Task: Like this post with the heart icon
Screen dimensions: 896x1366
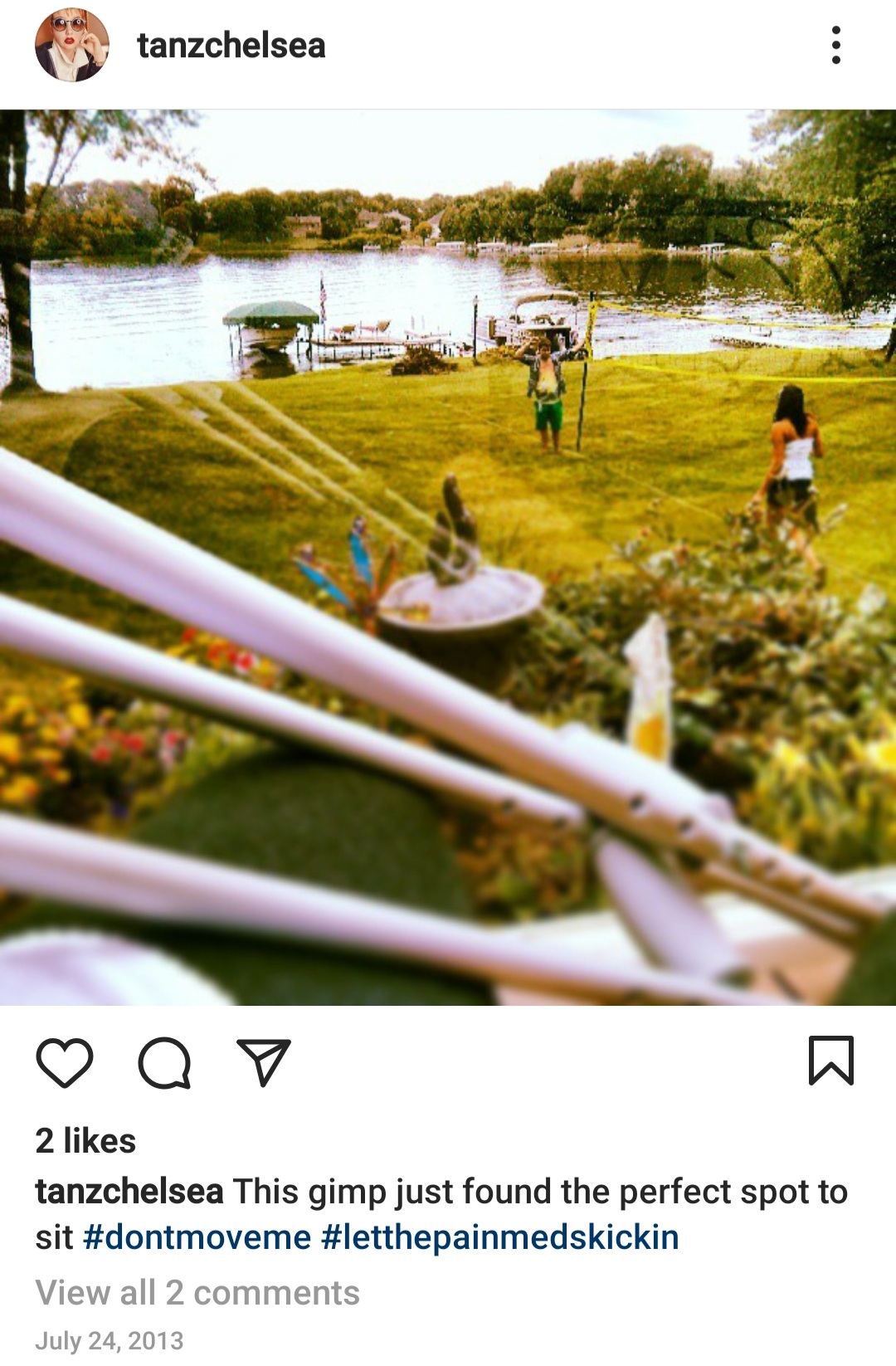Action: click(x=65, y=1061)
